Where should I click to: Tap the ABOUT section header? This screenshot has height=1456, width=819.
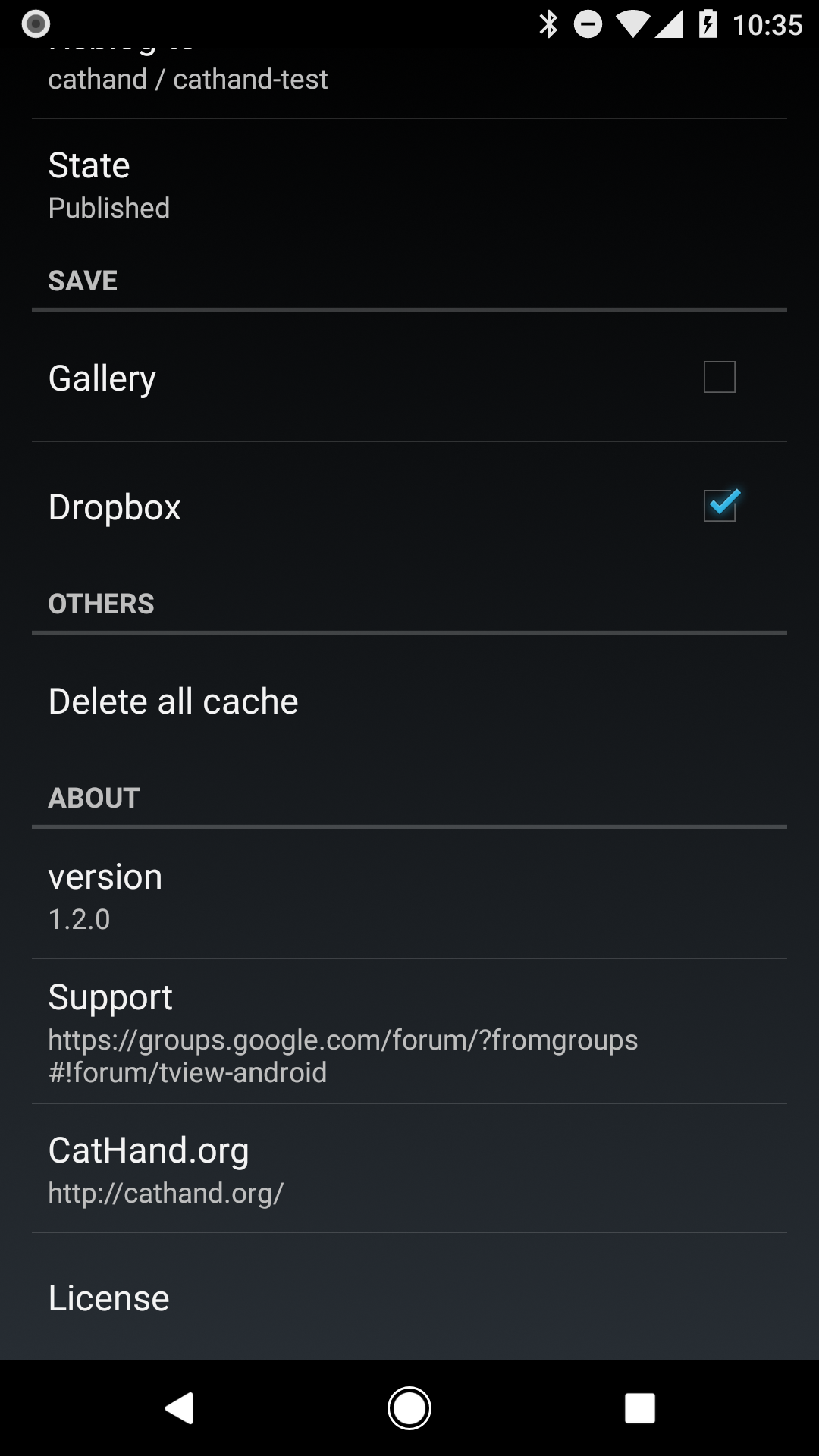coord(93,796)
